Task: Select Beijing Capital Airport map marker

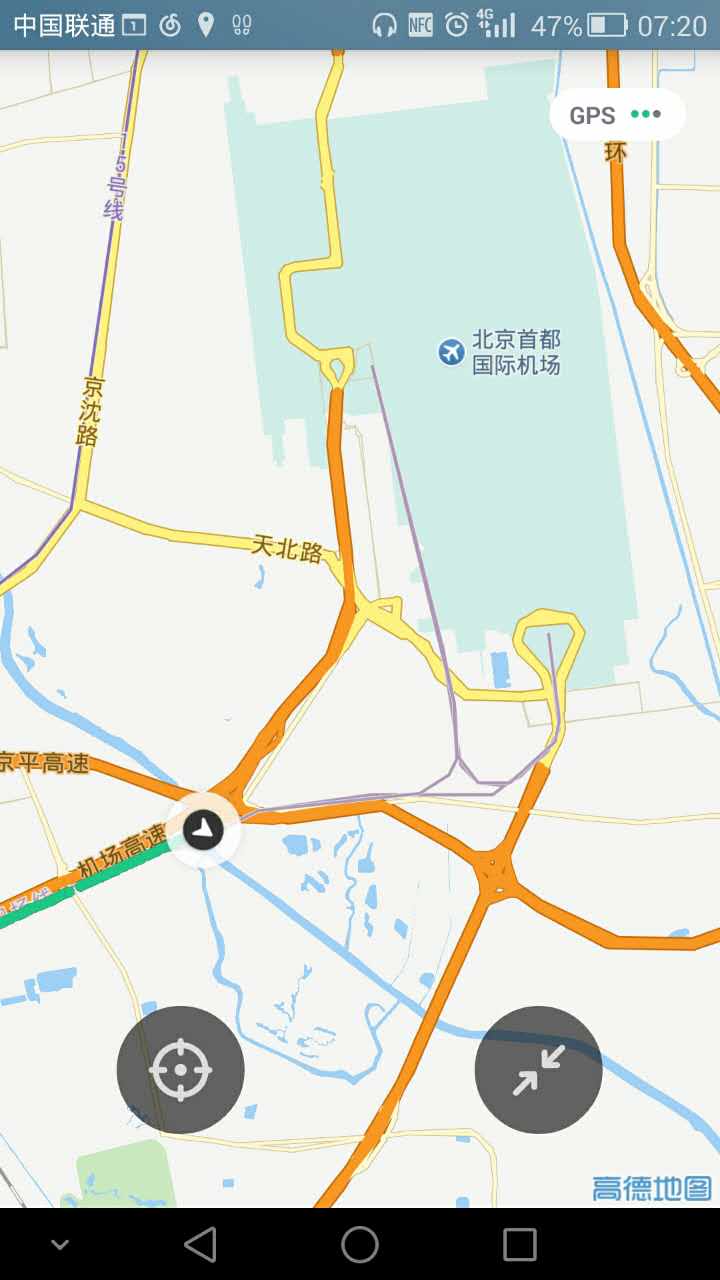Action: coord(452,352)
